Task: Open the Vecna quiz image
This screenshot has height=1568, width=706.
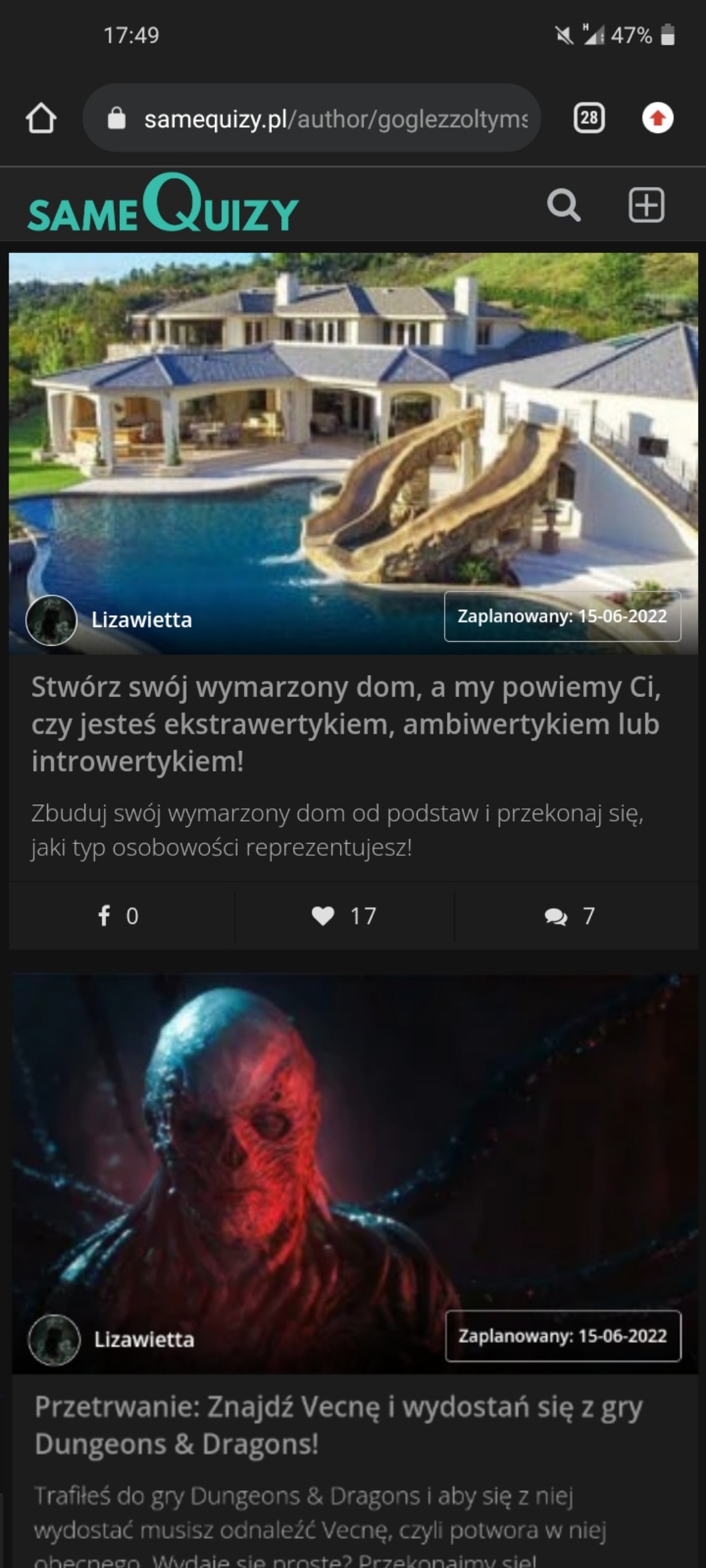Action: point(353,1145)
